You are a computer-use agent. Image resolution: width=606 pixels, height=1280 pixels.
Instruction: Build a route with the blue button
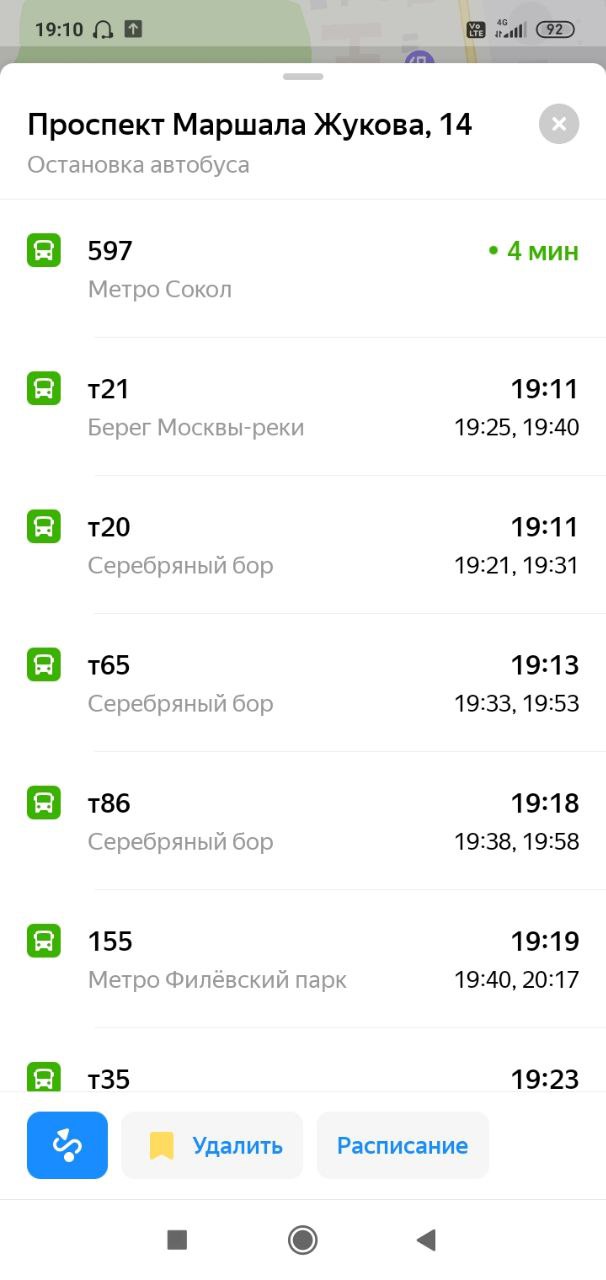click(x=67, y=1145)
